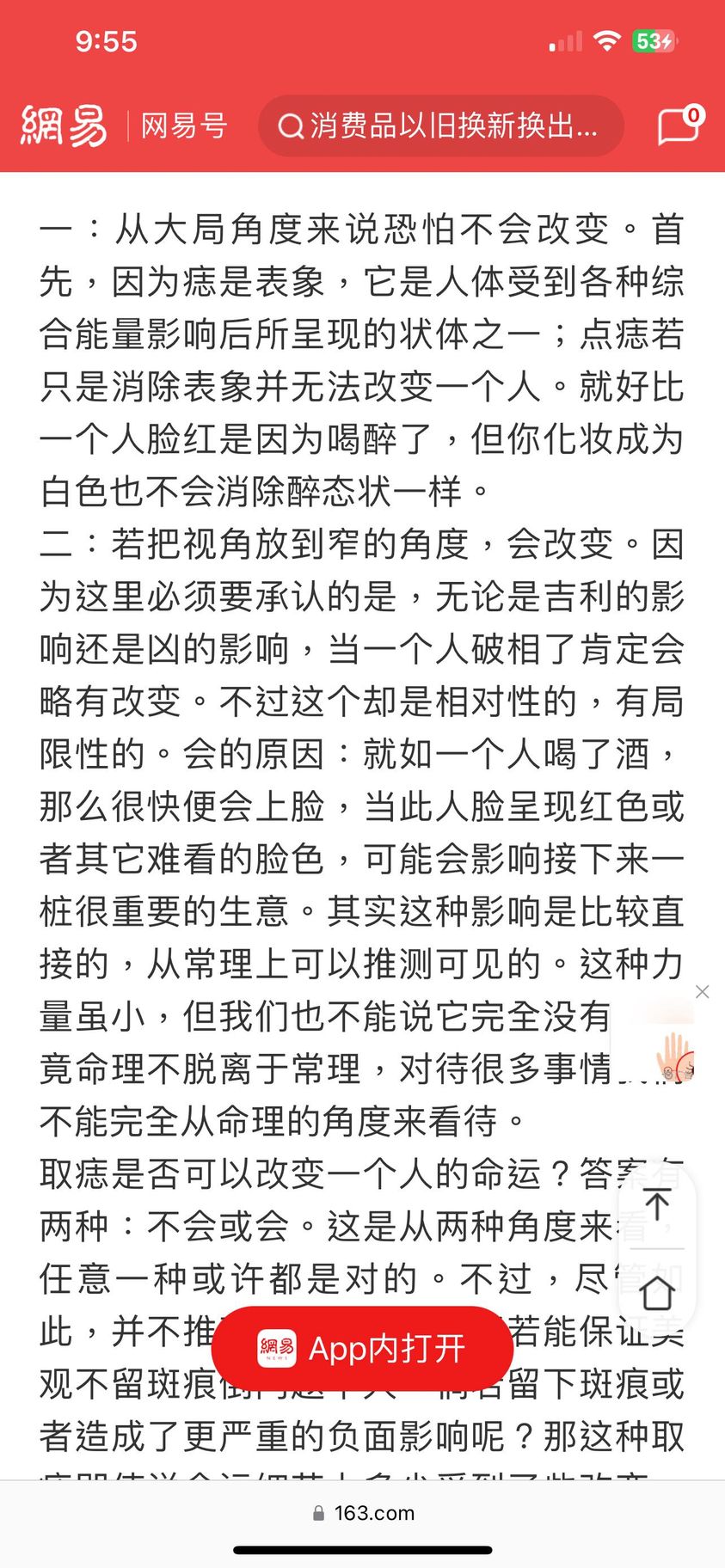The image size is (725, 1568).
Task: Tap the search box showing 消费品以旧换新
Action: coord(440,126)
